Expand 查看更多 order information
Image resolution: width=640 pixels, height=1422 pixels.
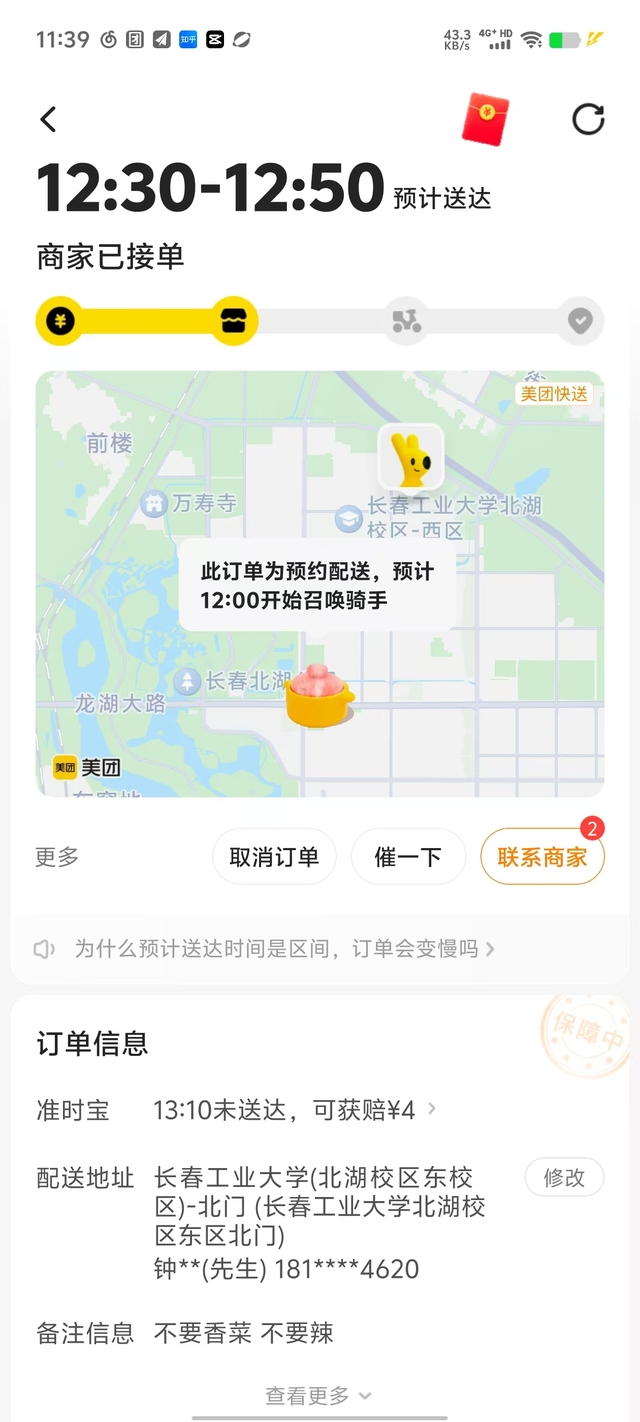tap(318, 1395)
